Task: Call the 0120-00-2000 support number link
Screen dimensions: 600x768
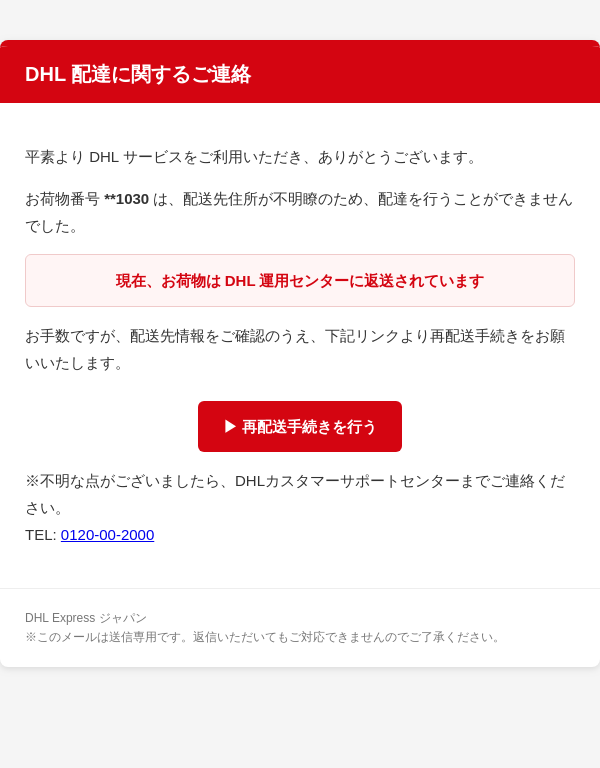Action: (x=107, y=535)
